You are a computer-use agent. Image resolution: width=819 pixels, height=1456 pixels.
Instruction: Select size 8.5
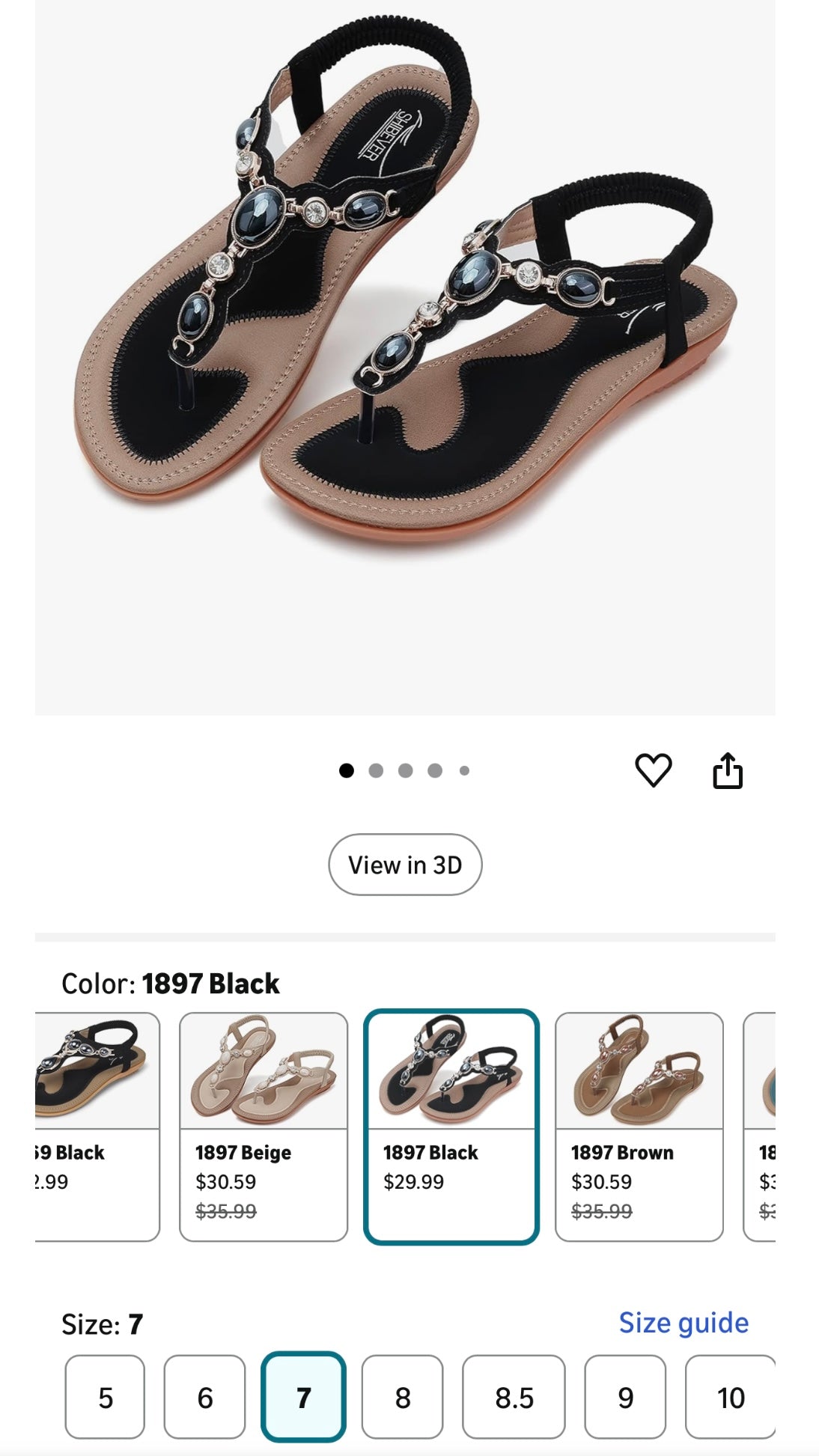514,1397
